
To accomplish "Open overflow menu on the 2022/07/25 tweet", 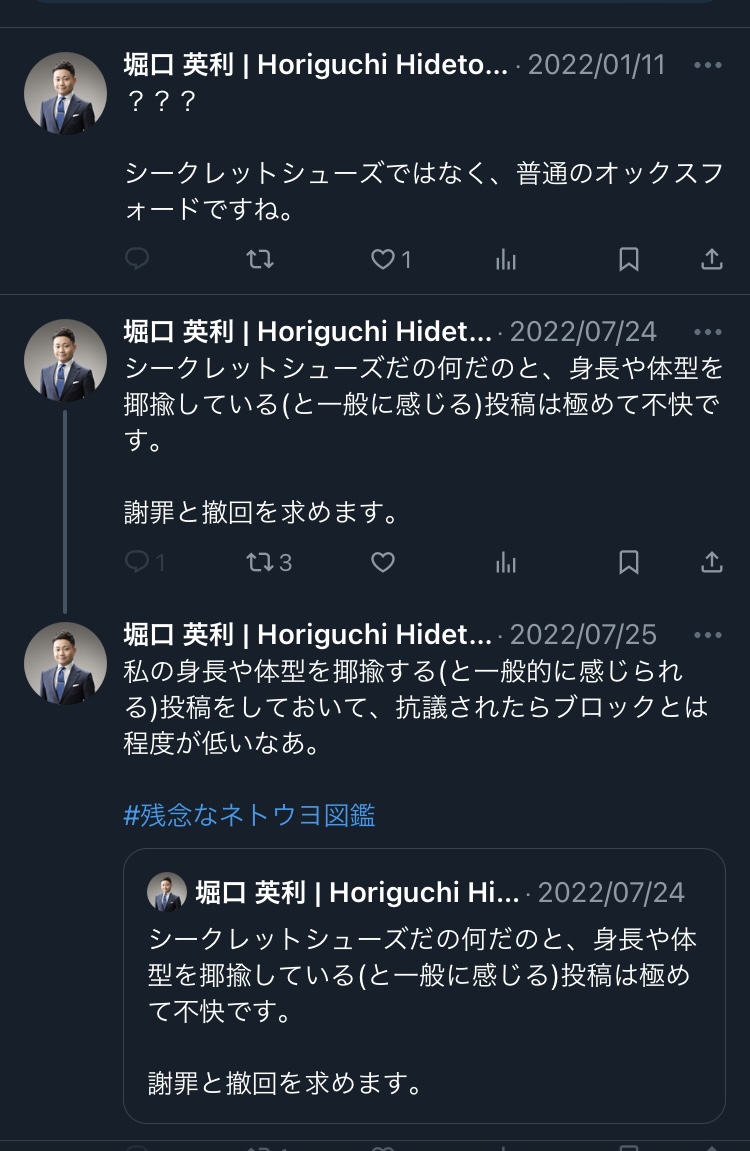I will tap(707, 635).
